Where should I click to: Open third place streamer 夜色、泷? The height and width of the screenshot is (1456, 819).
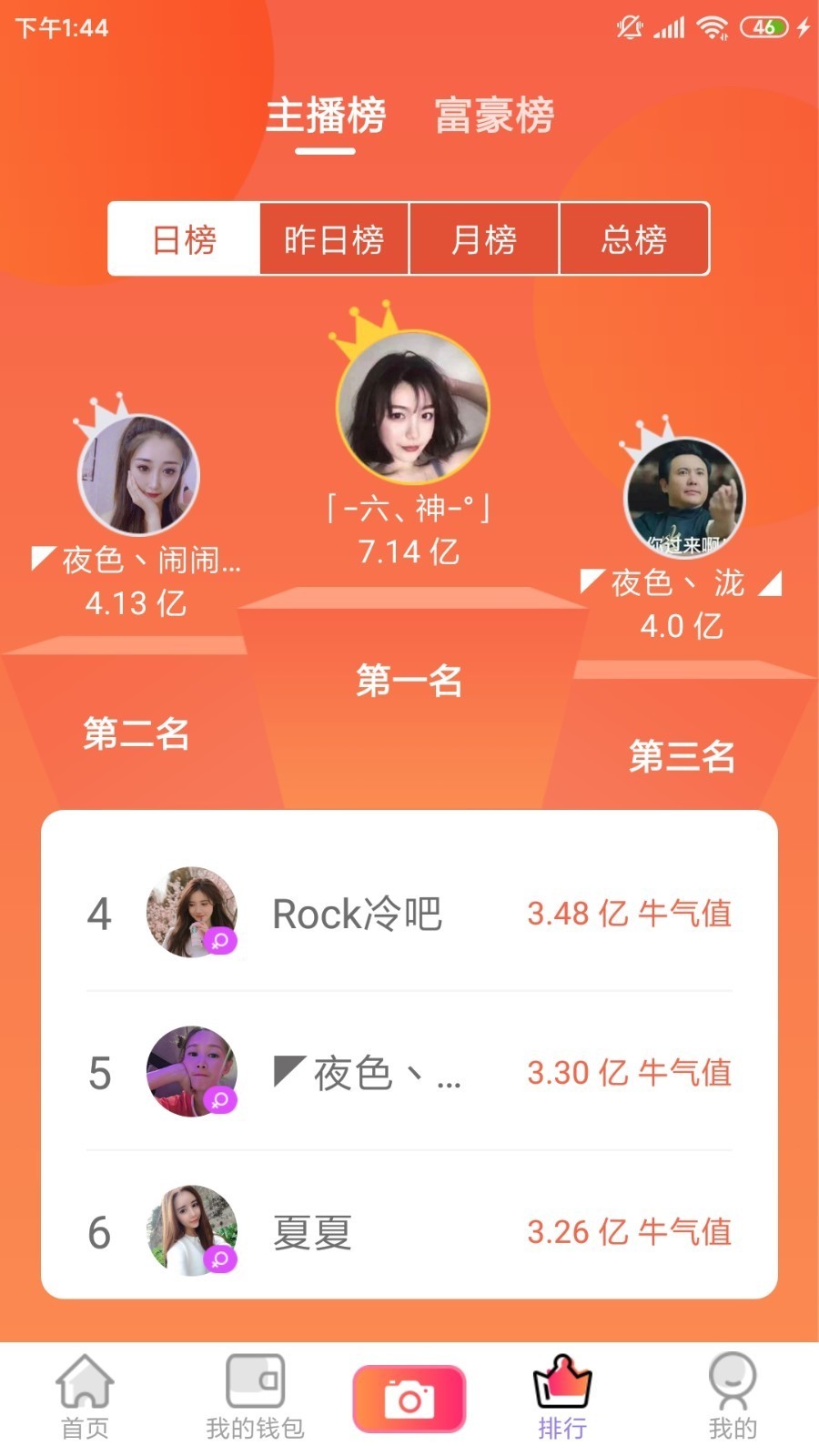684,498
